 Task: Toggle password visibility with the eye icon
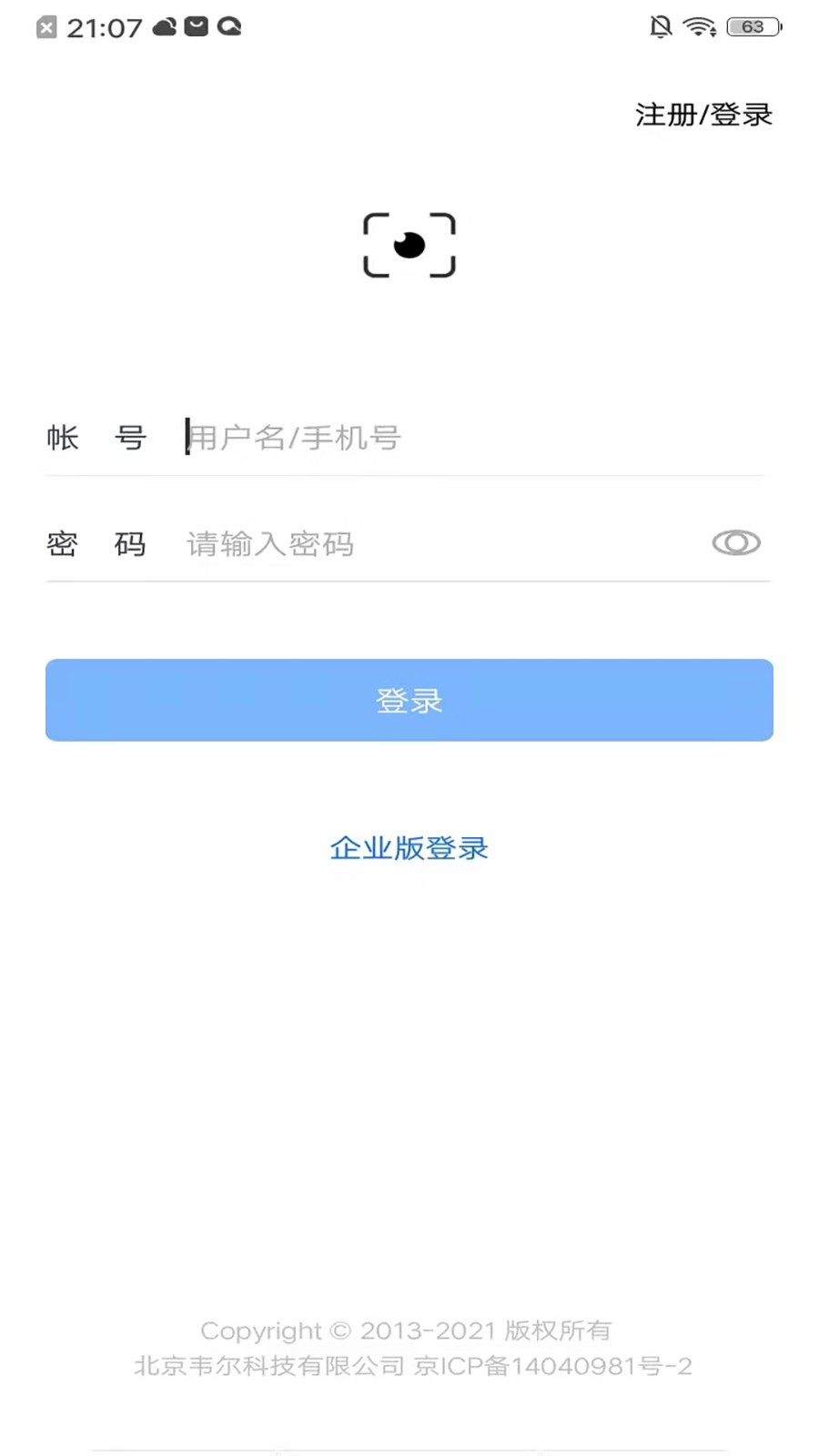pyautogui.click(x=736, y=543)
